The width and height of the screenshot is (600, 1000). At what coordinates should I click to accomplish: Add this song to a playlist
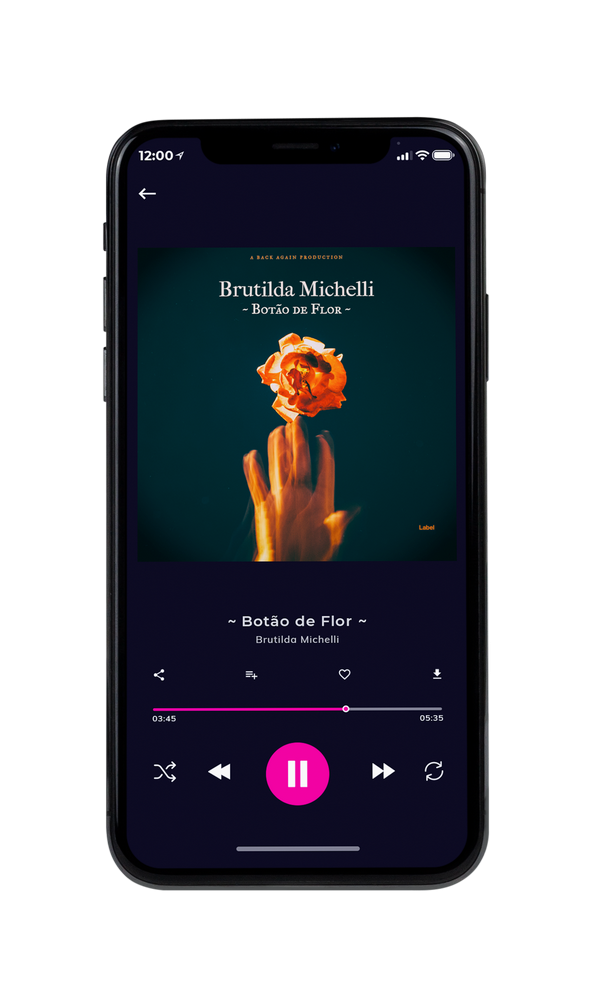251,675
